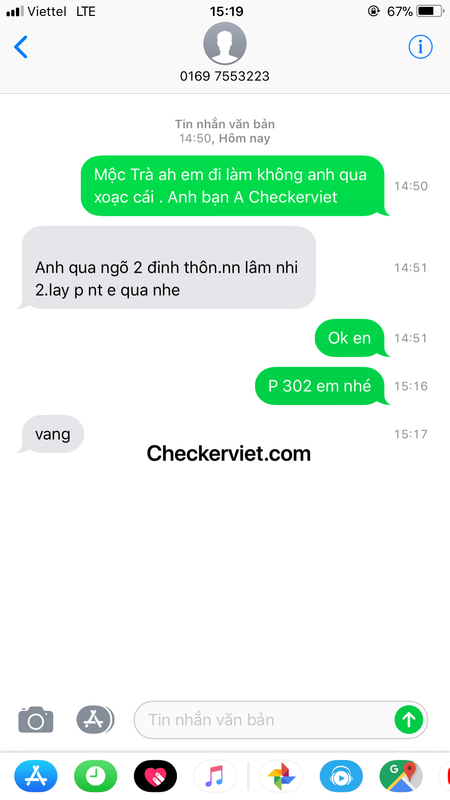
Task: Open the contact info button
Action: tap(420, 47)
